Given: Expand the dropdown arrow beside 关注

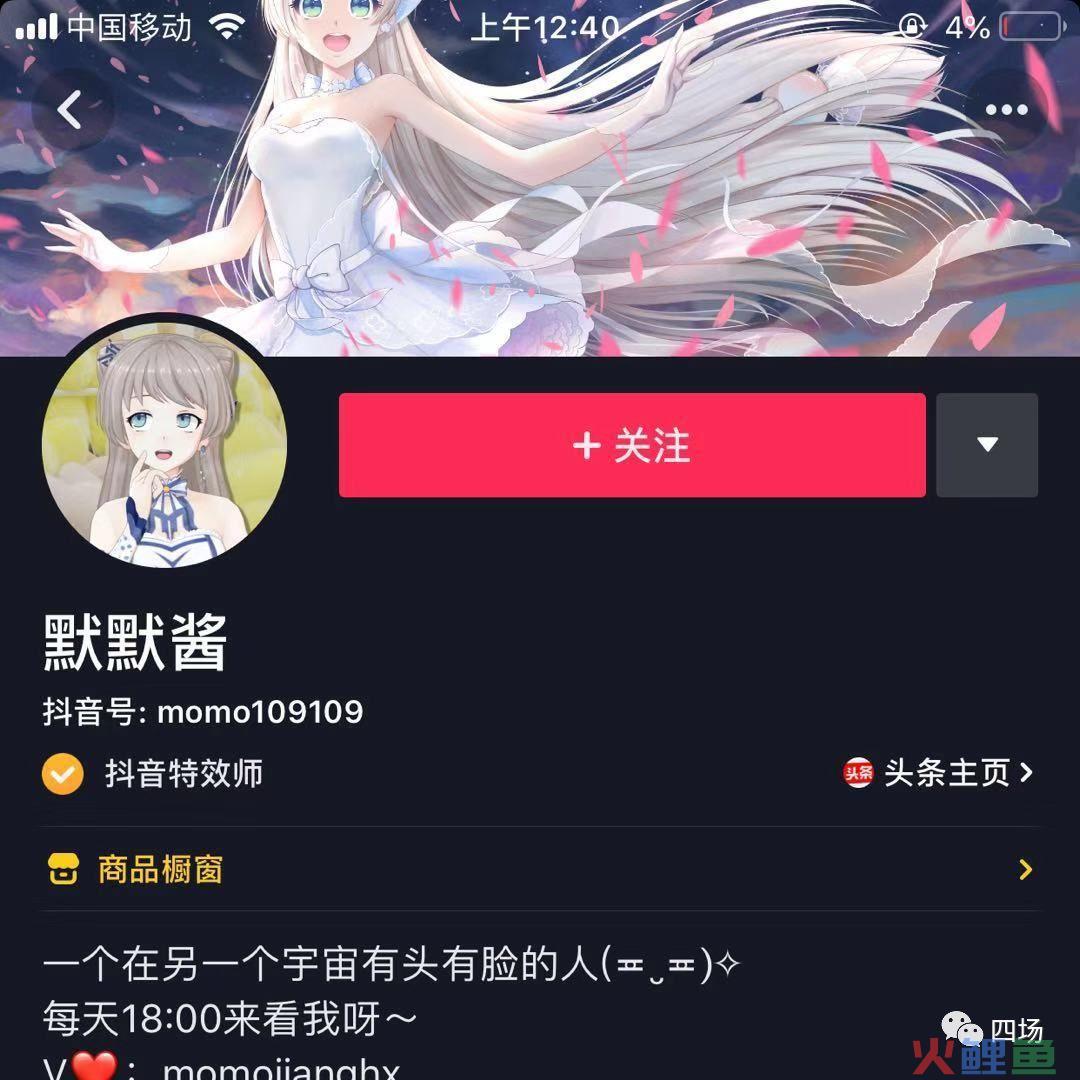Looking at the screenshot, I should 987,445.
